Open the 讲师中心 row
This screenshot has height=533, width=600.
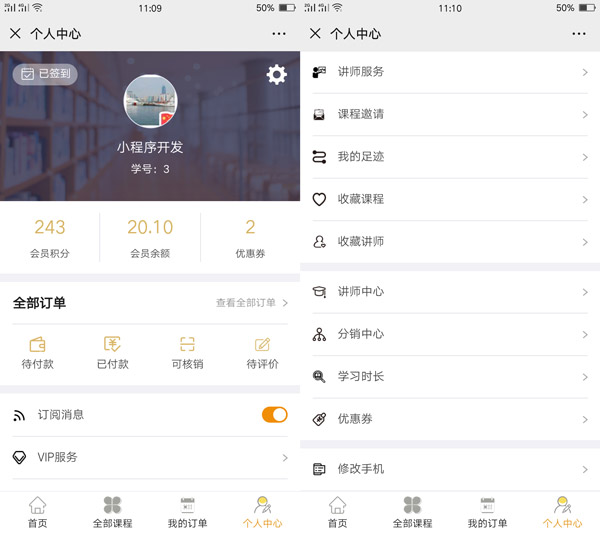point(450,291)
